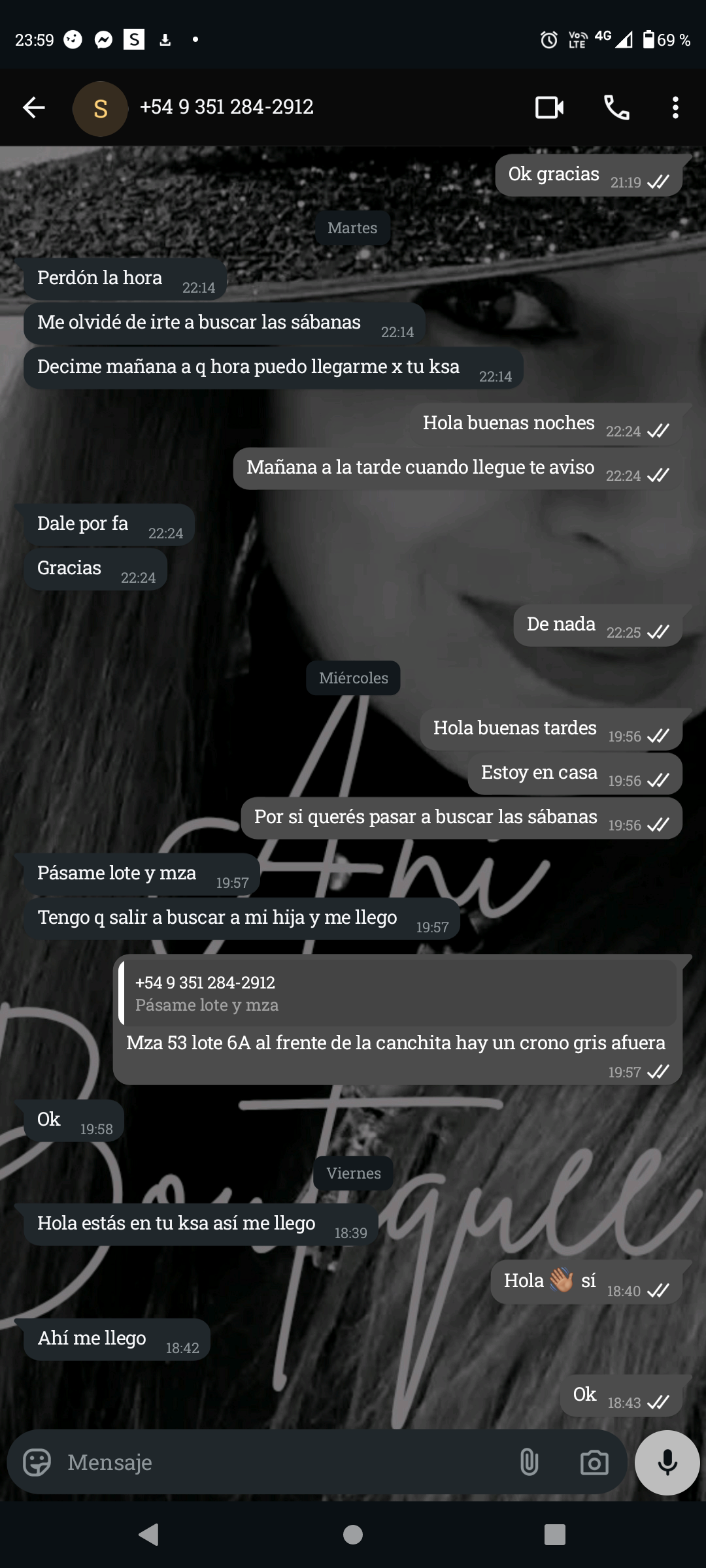Go to the home screen
The height and width of the screenshot is (1568, 706).
(x=353, y=1534)
